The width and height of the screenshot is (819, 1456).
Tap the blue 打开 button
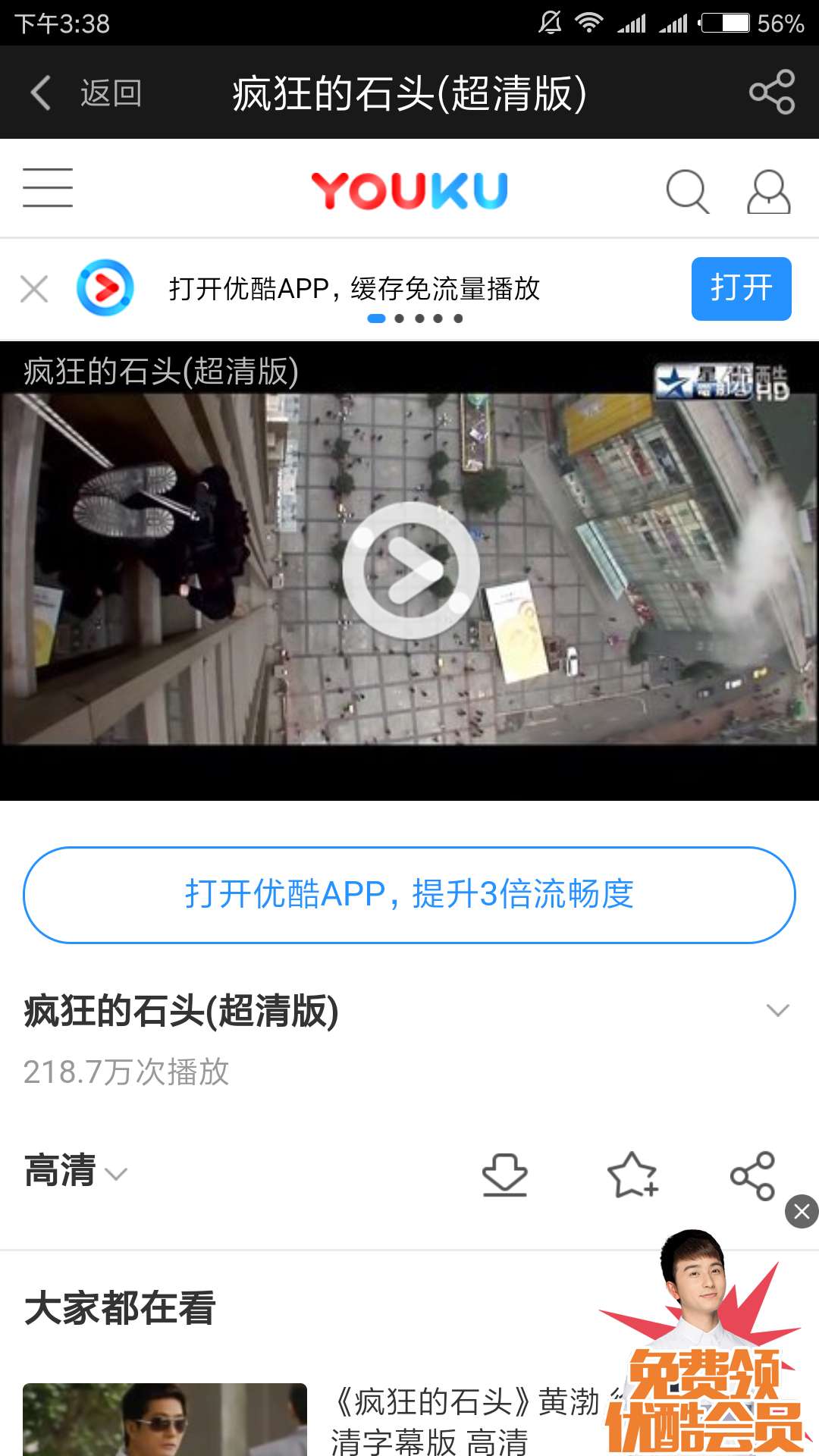click(x=741, y=289)
